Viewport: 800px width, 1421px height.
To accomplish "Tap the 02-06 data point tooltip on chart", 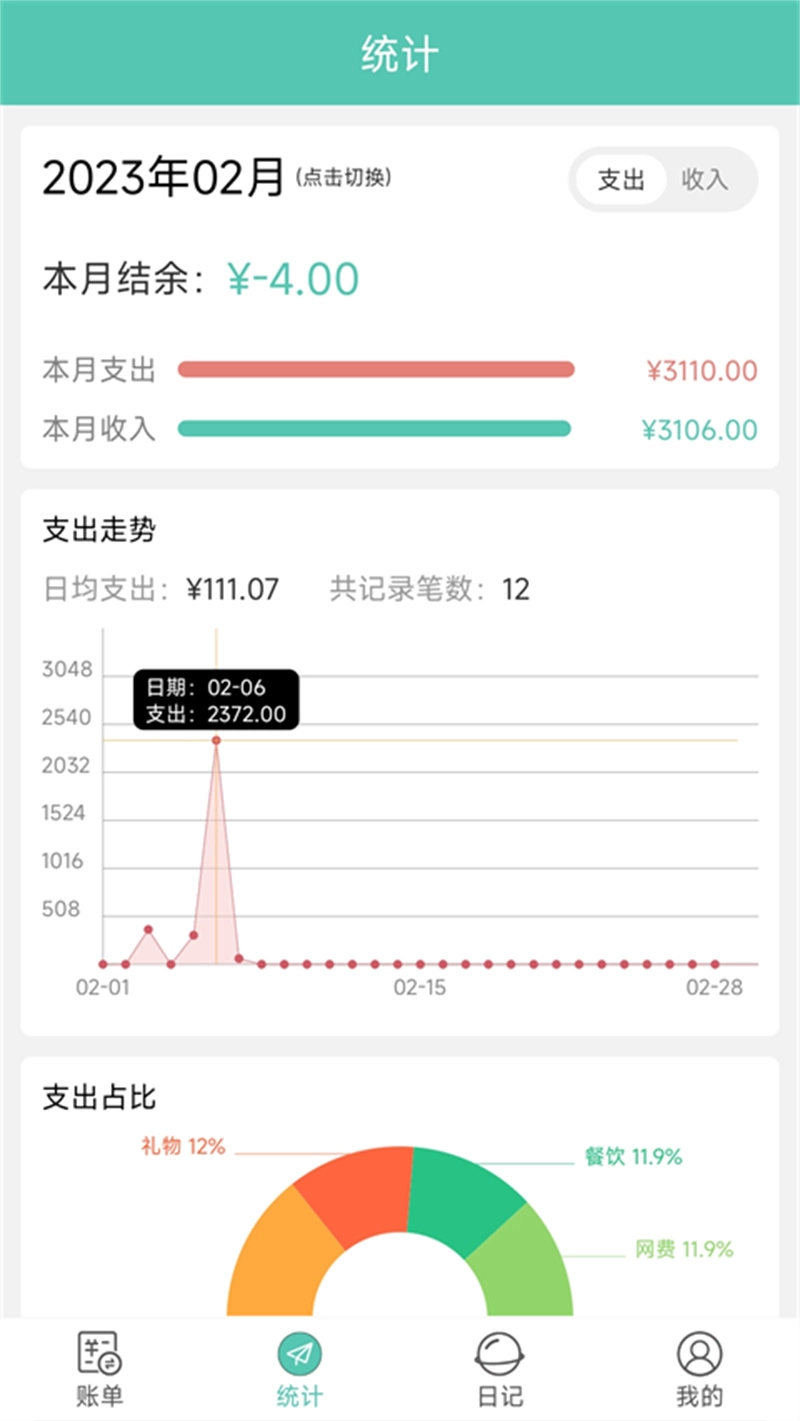I will [x=216, y=697].
